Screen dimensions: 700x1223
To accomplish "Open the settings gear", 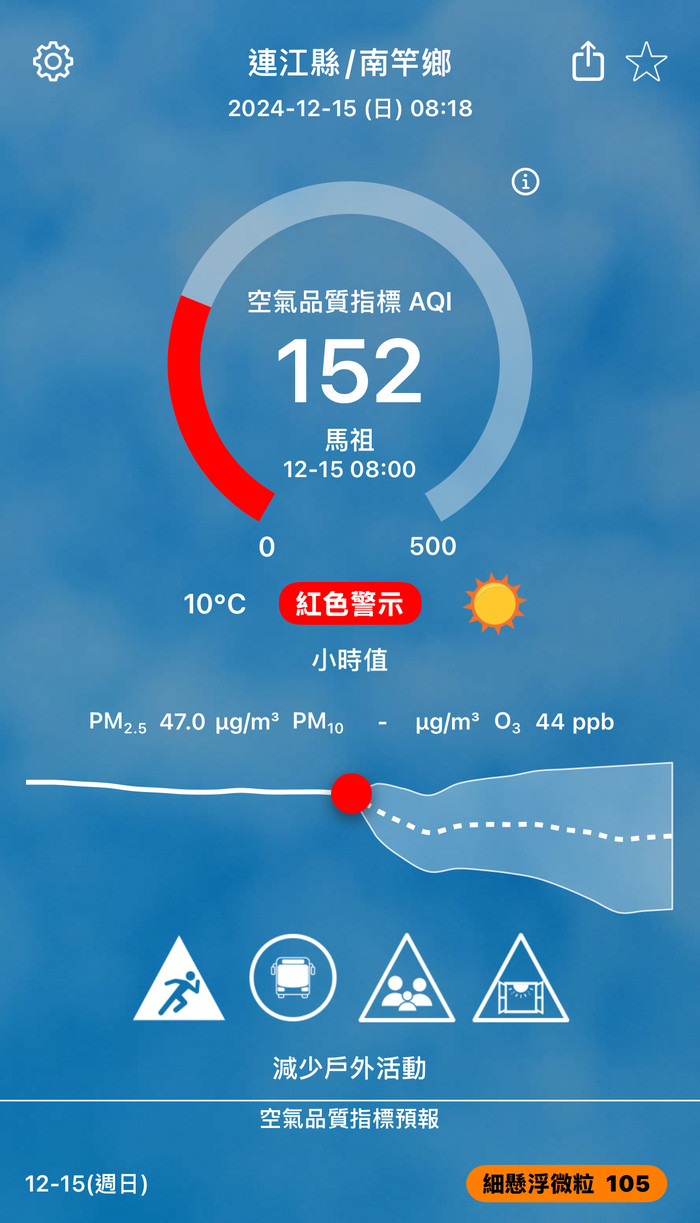I will [x=53, y=62].
